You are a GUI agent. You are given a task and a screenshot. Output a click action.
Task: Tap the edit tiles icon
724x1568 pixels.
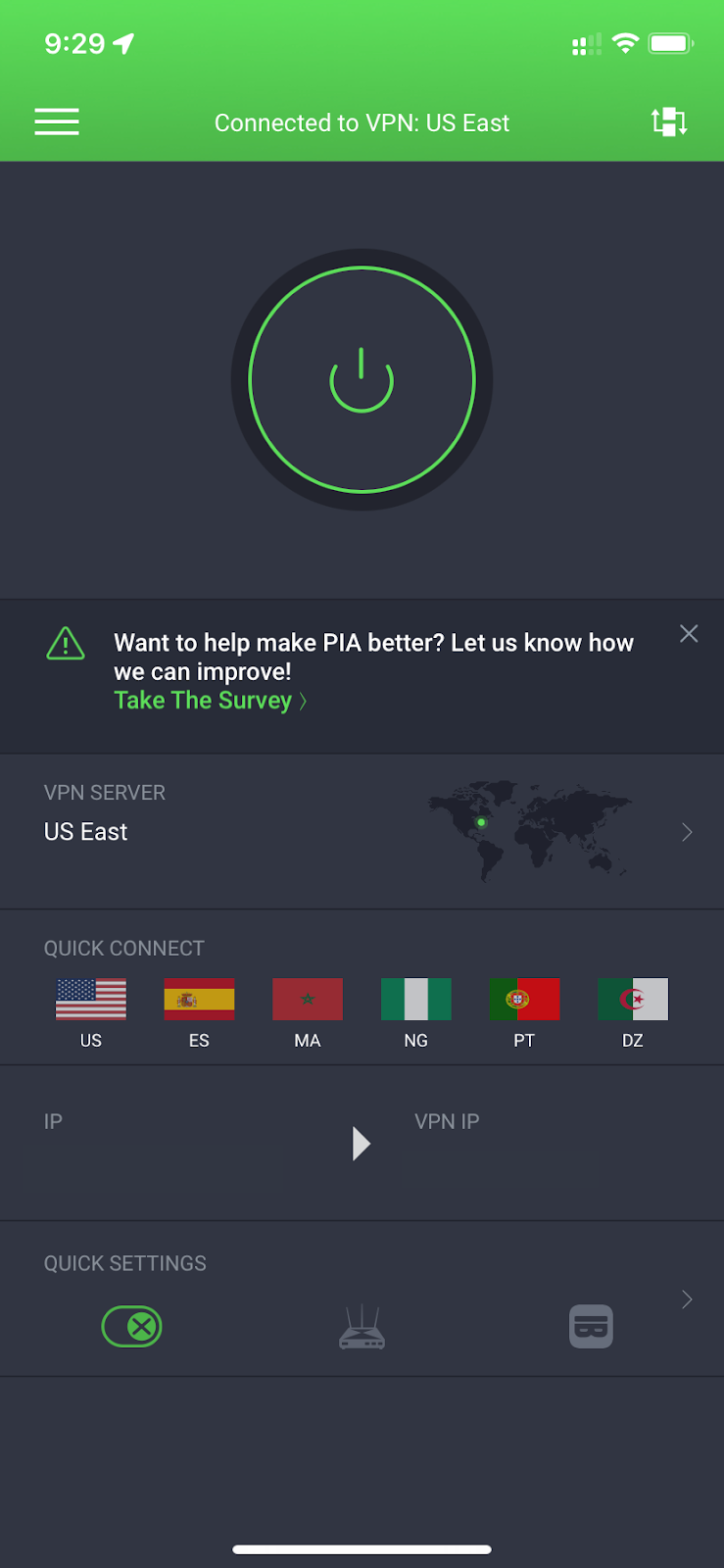[x=669, y=122]
